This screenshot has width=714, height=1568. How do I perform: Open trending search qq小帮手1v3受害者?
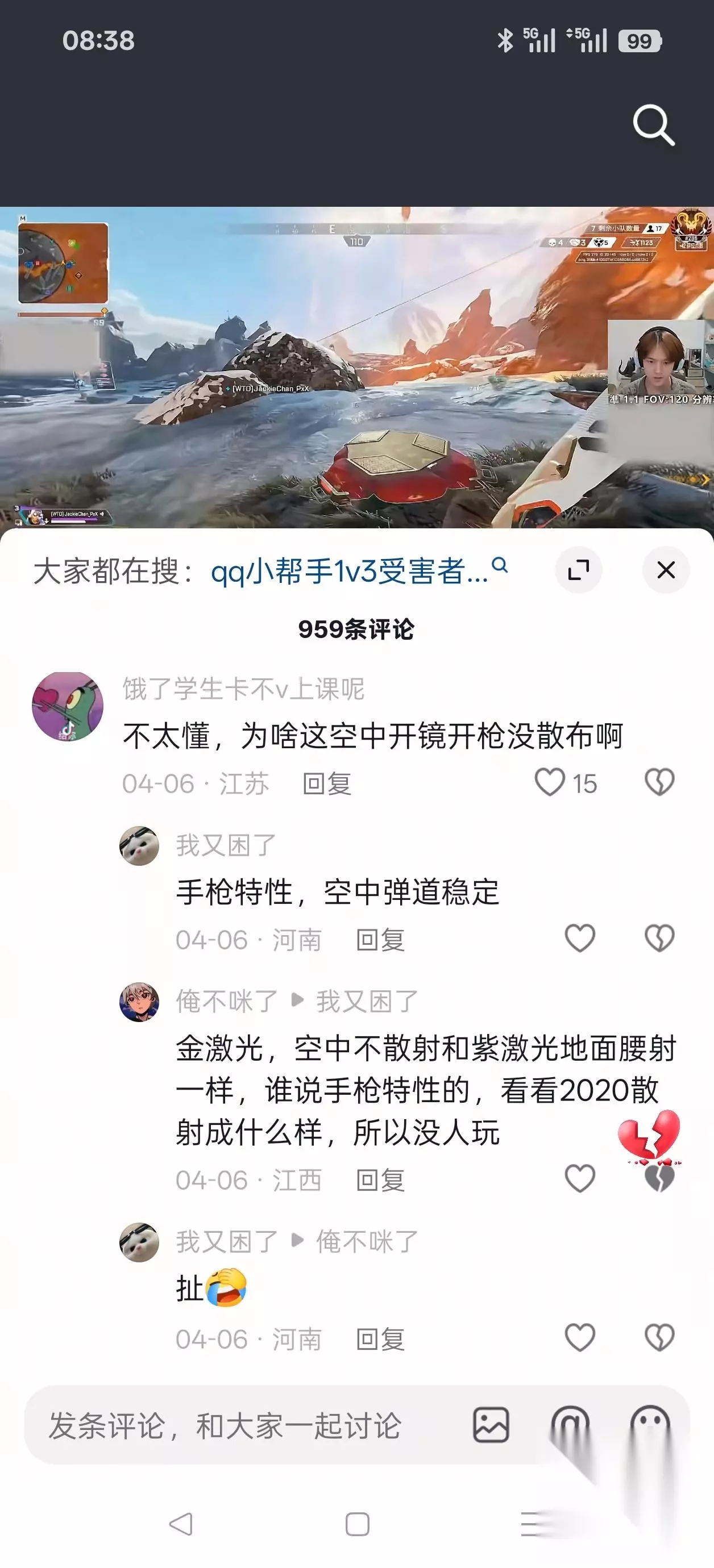click(x=359, y=571)
